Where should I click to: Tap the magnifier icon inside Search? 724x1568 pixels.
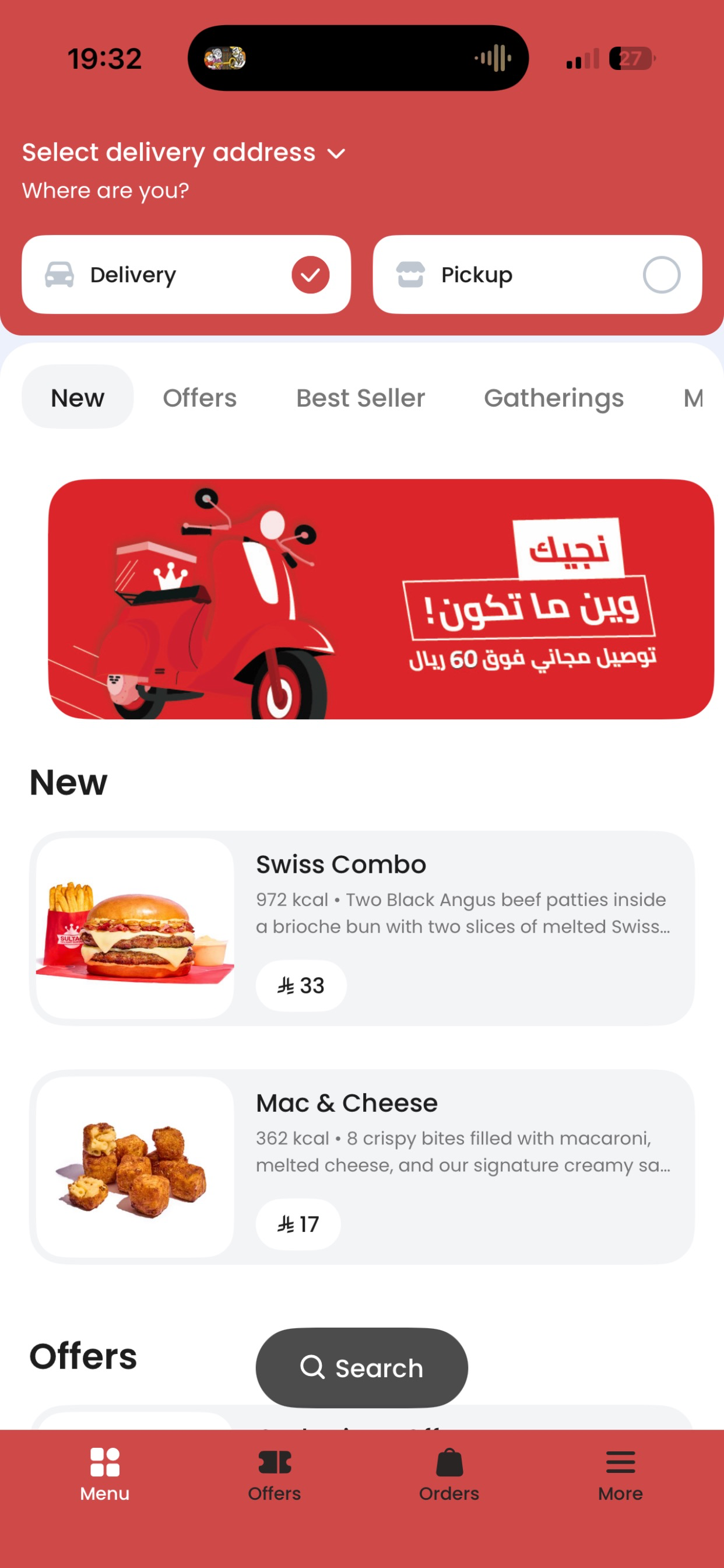point(314,1368)
